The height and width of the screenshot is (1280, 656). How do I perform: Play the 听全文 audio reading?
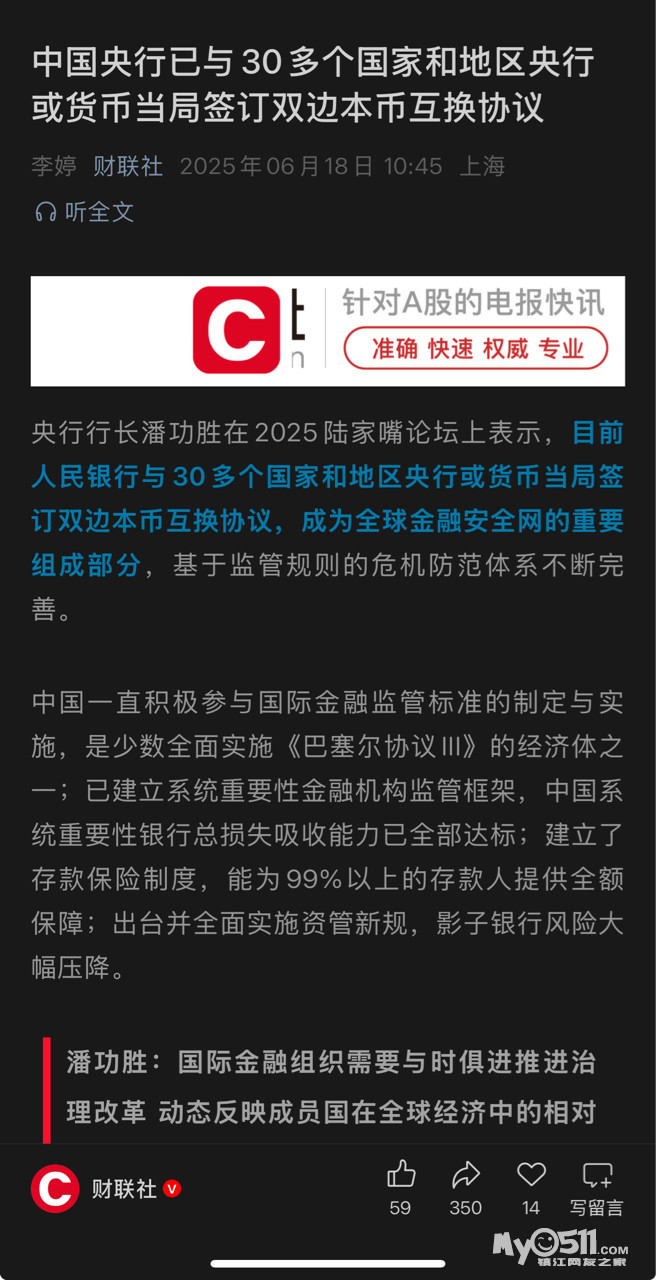84,212
